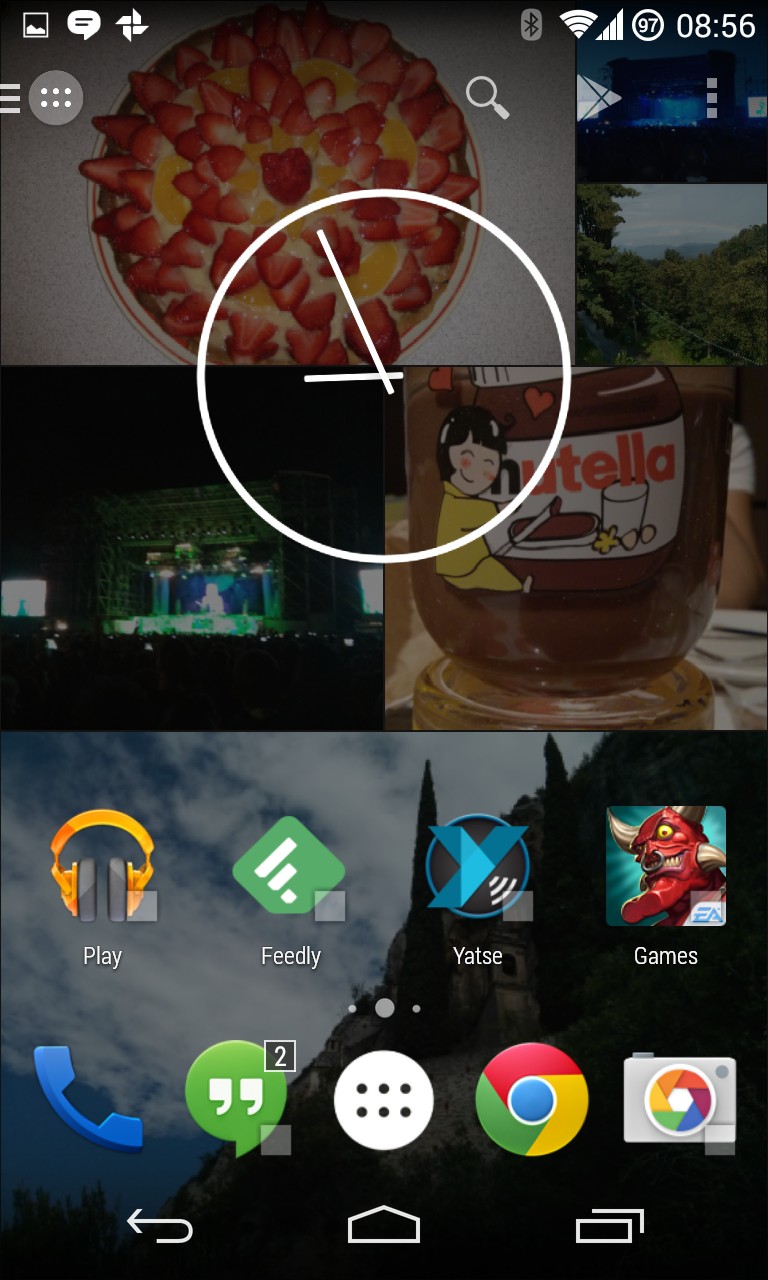The width and height of the screenshot is (768, 1280).
Task: Open the Phone dialer
Action: click(x=88, y=1098)
